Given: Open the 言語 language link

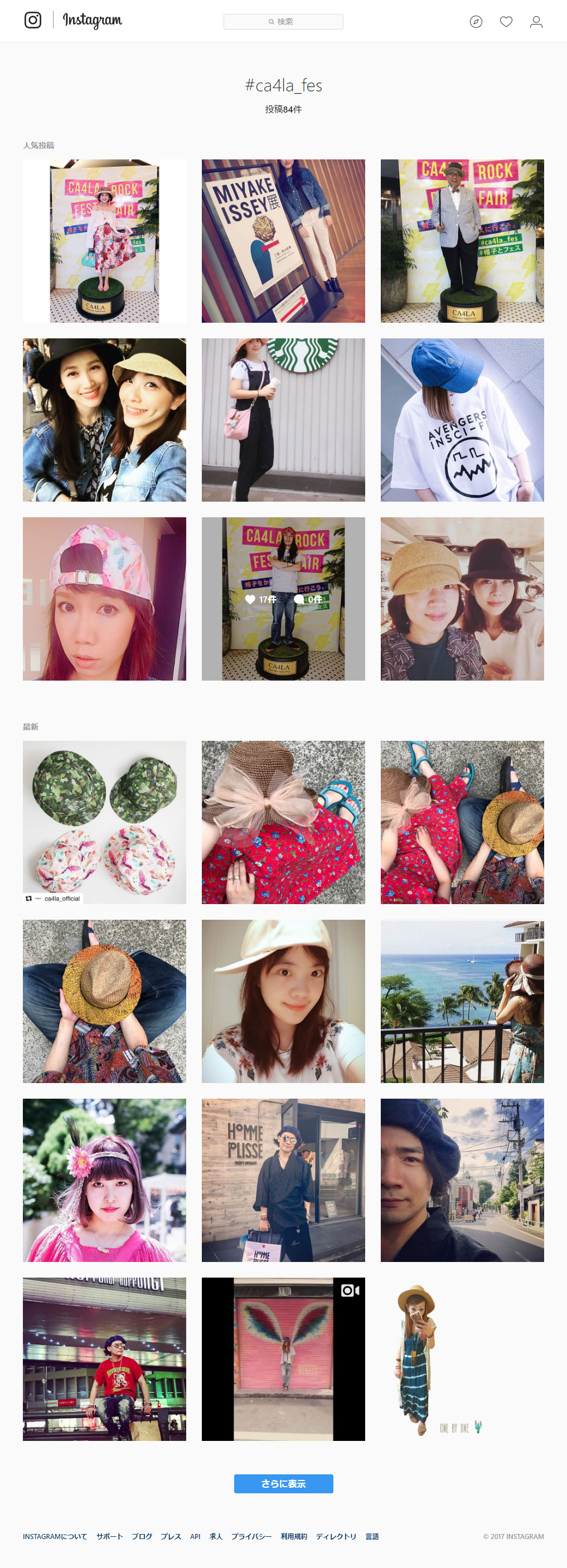Looking at the screenshot, I should (x=372, y=1536).
